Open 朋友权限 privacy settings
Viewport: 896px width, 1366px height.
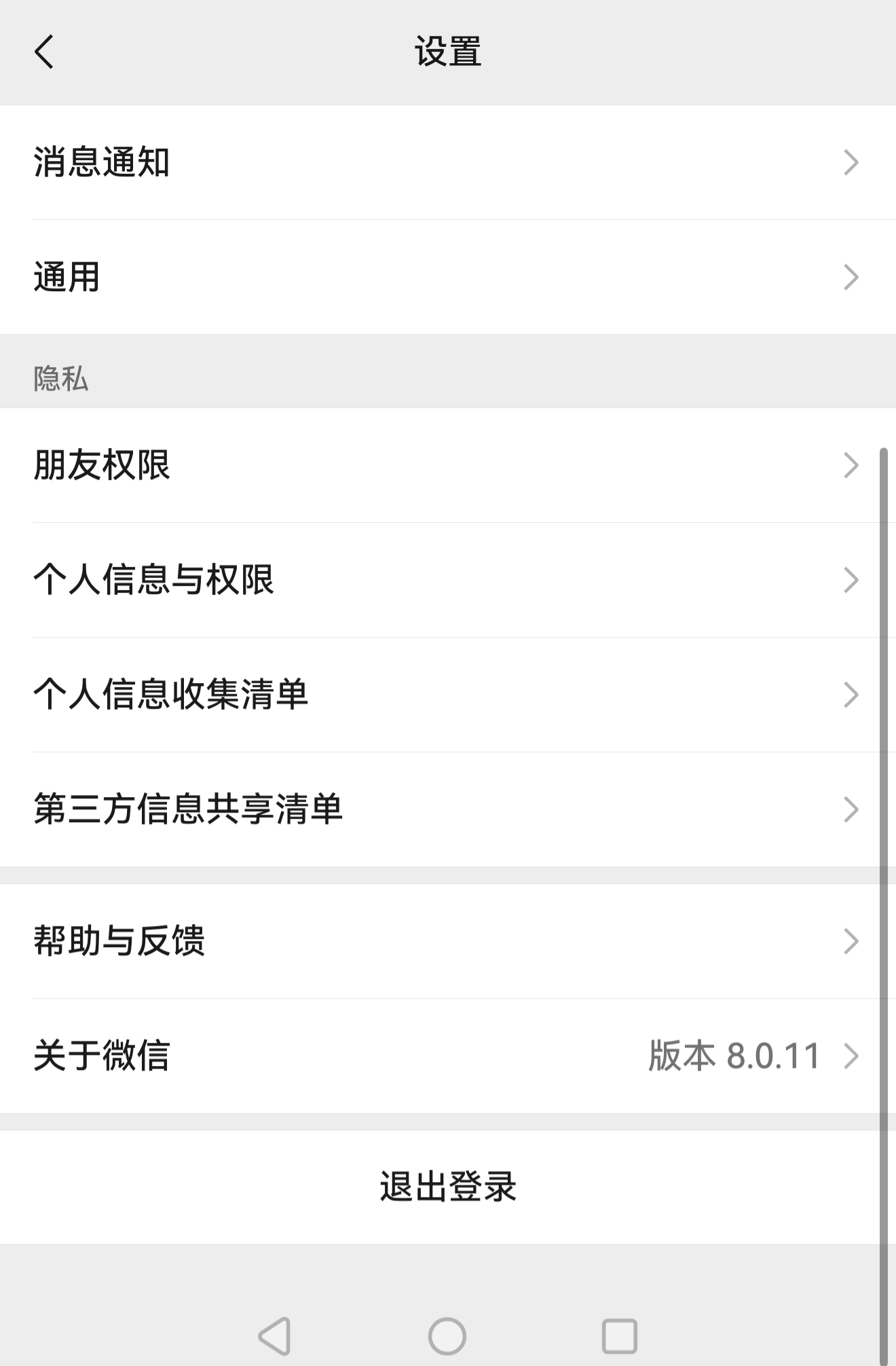(448, 465)
